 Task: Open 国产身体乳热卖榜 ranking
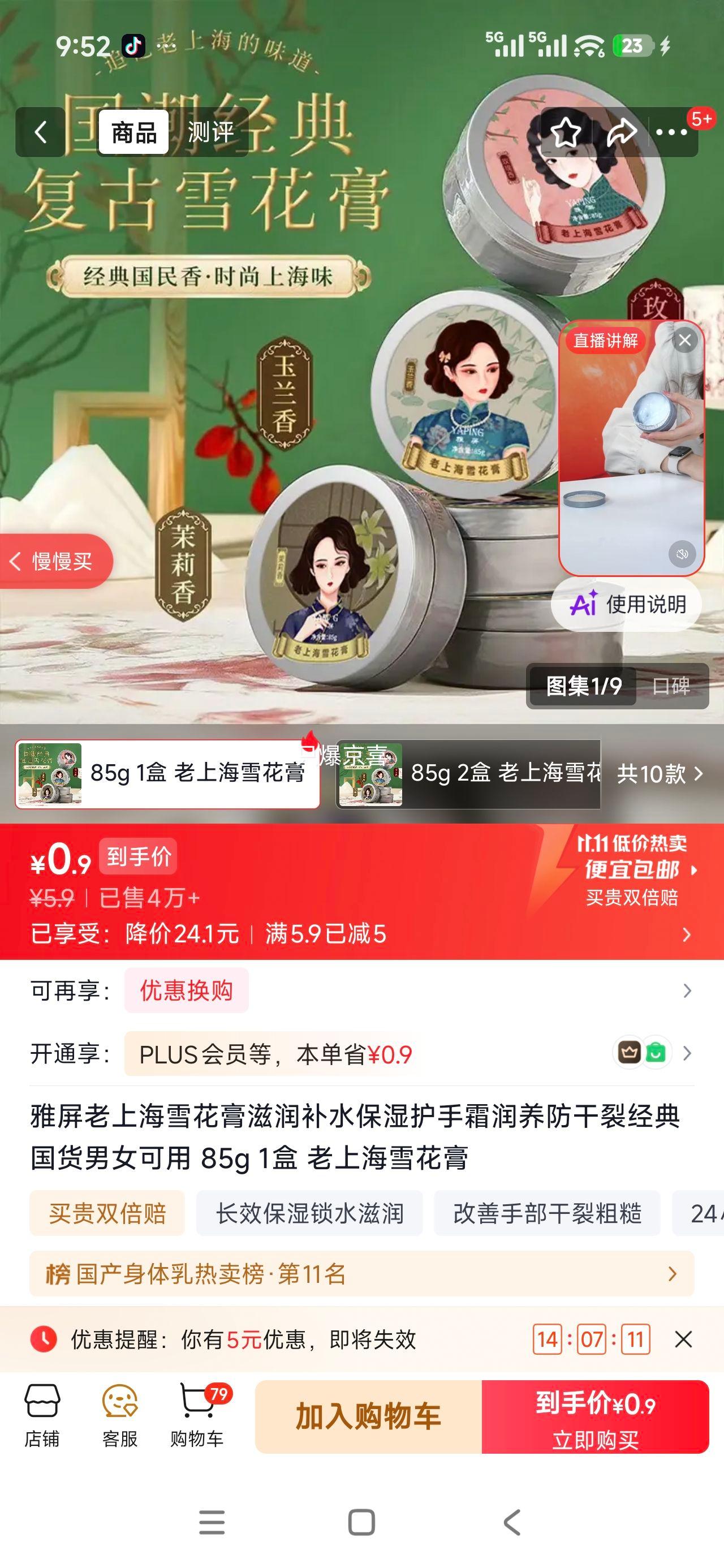361,1274
